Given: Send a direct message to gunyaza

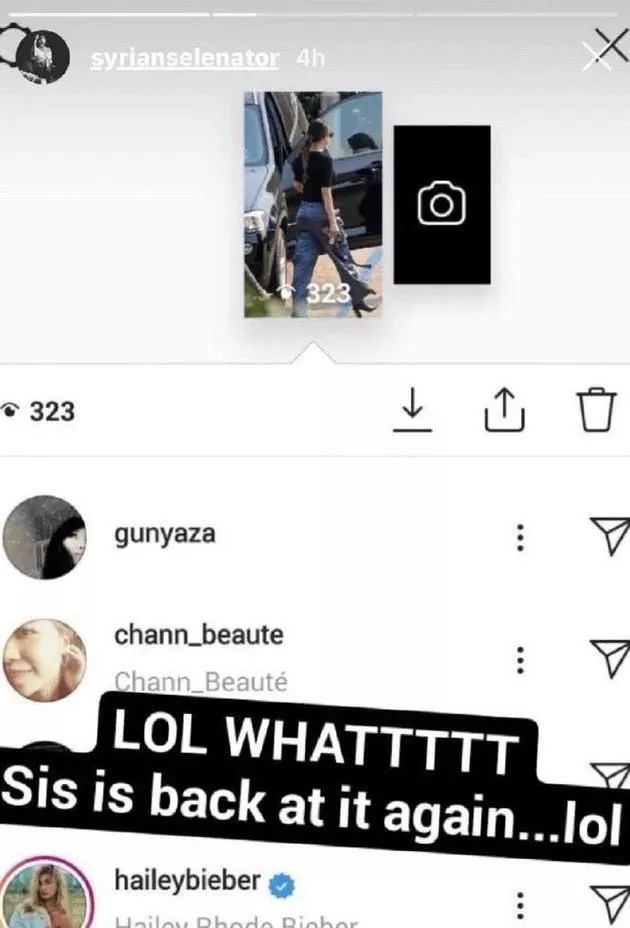Looking at the screenshot, I should pyautogui.click(x=608, y=537).
